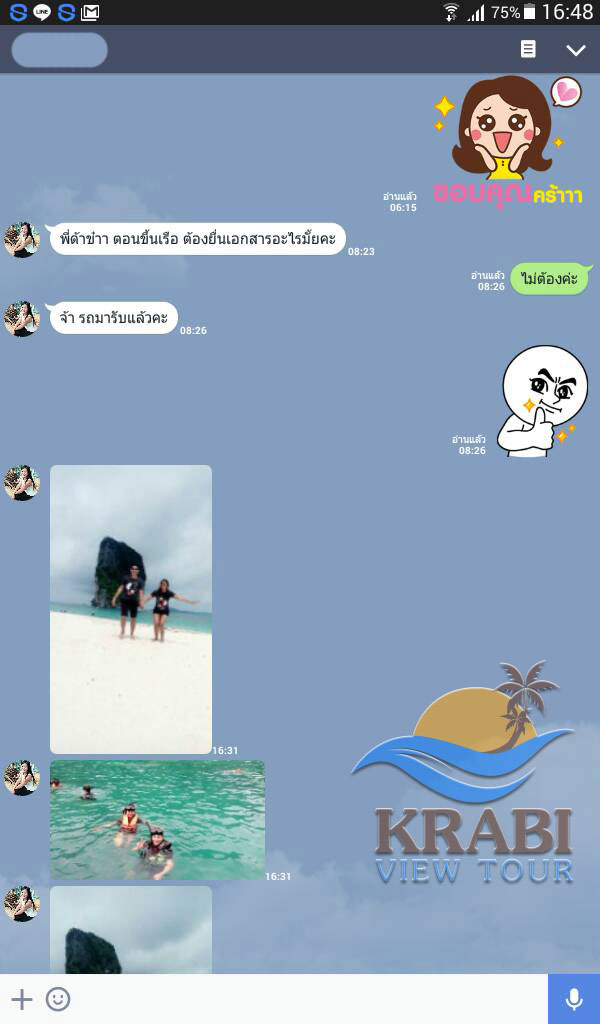Viewport: 600px width, 1024px height.
Task: View the partially visible bottom photo
Action: pos(131,930)
